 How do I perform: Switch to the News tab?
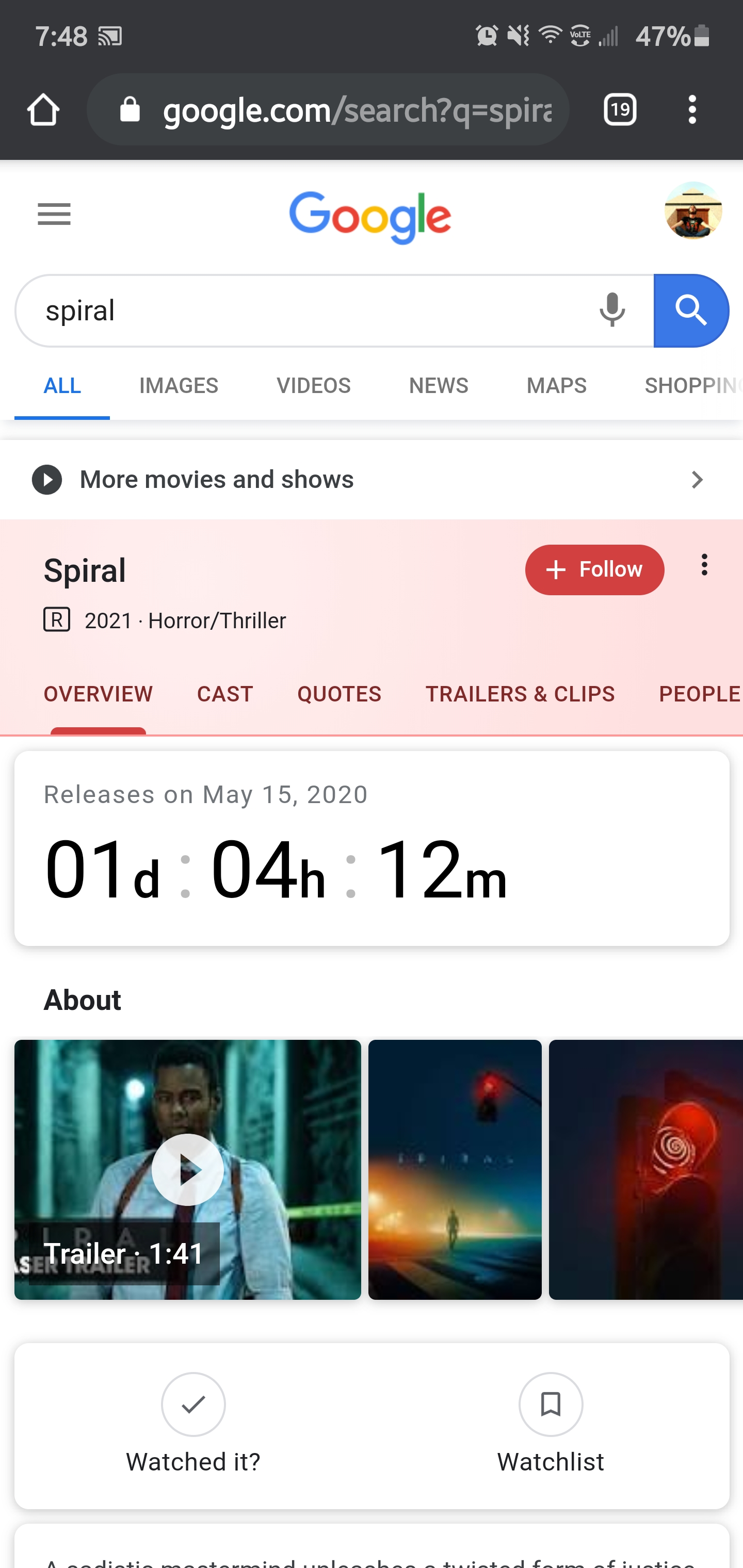[438, 386]
